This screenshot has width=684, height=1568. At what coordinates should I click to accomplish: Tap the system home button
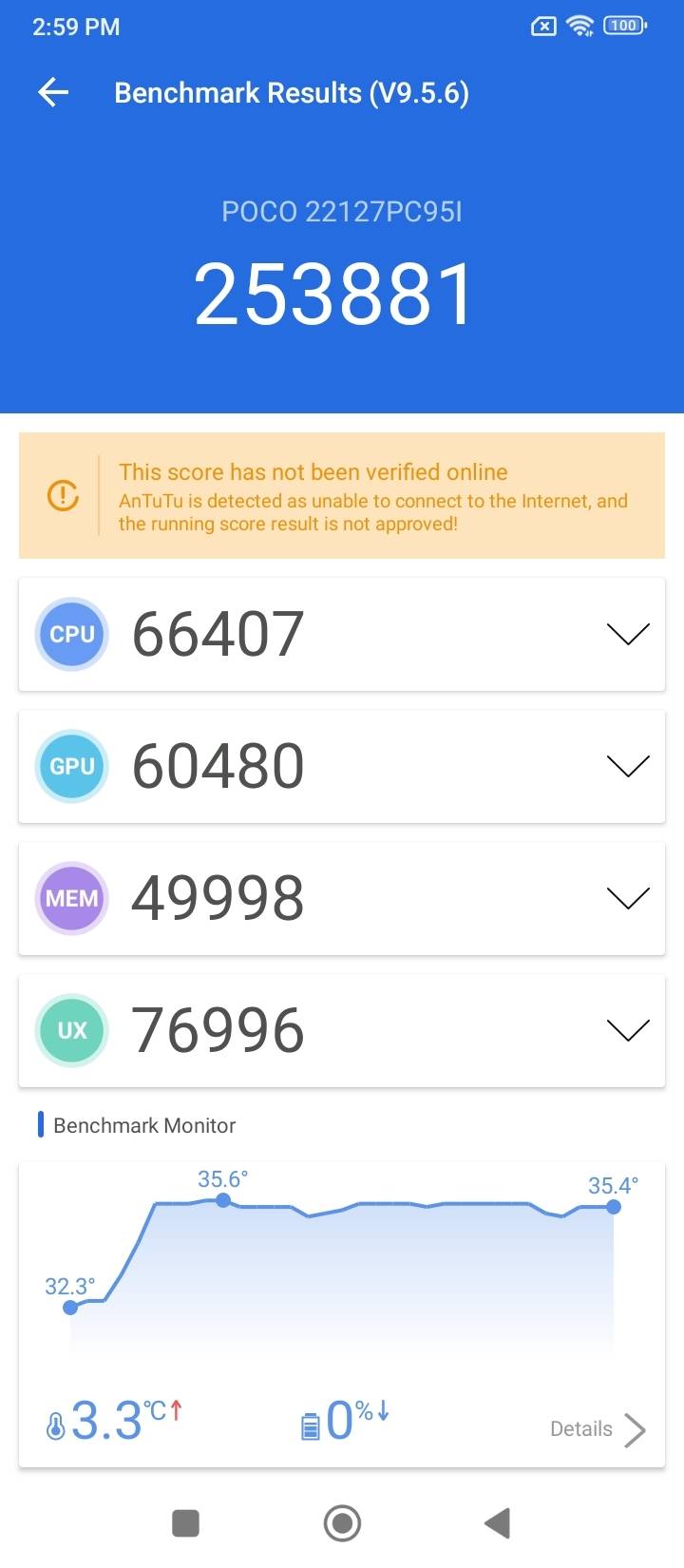click(342, 1522)
